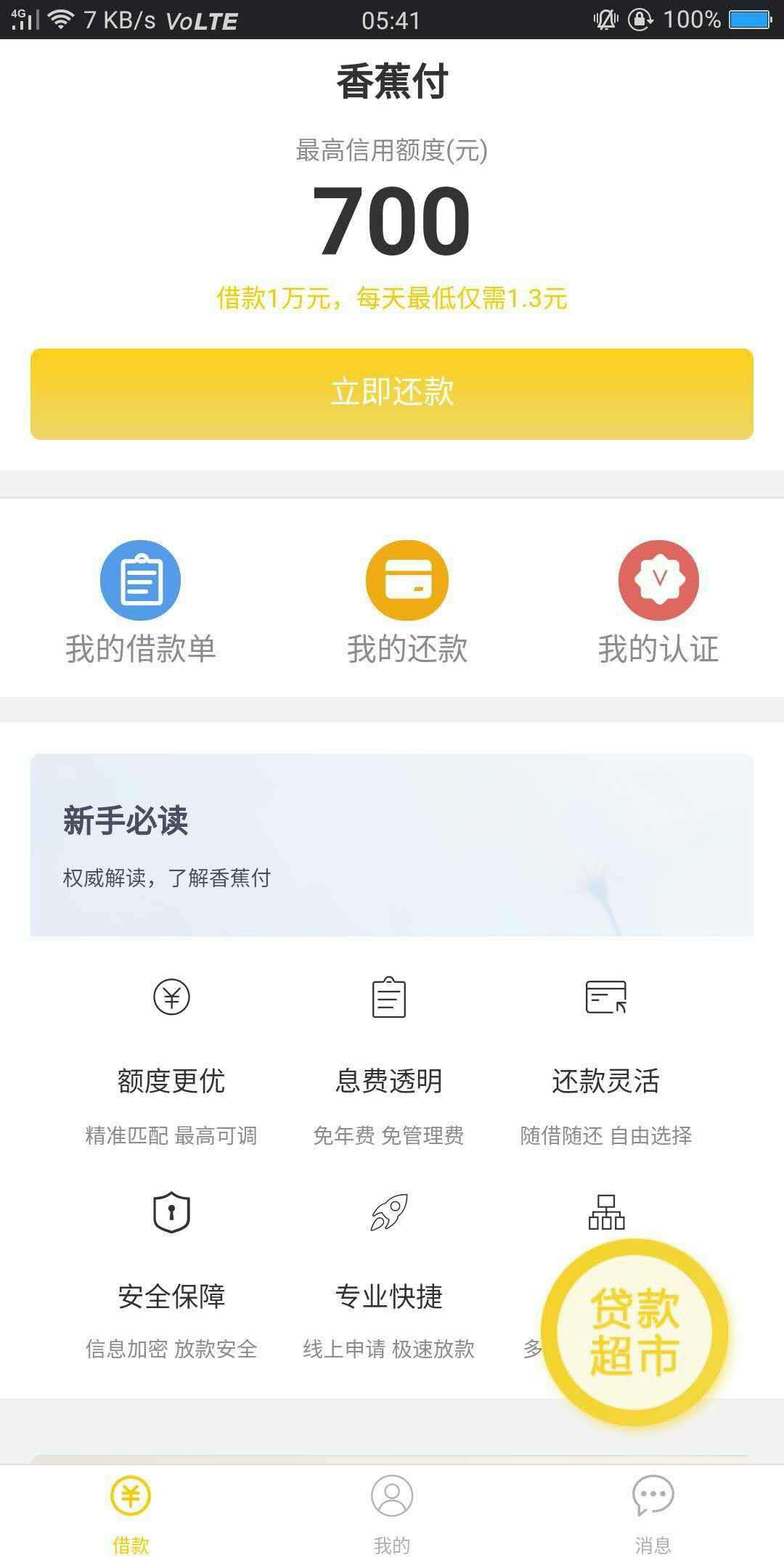
Task: Select the 借款 tab
Action: coord(131,1514)
